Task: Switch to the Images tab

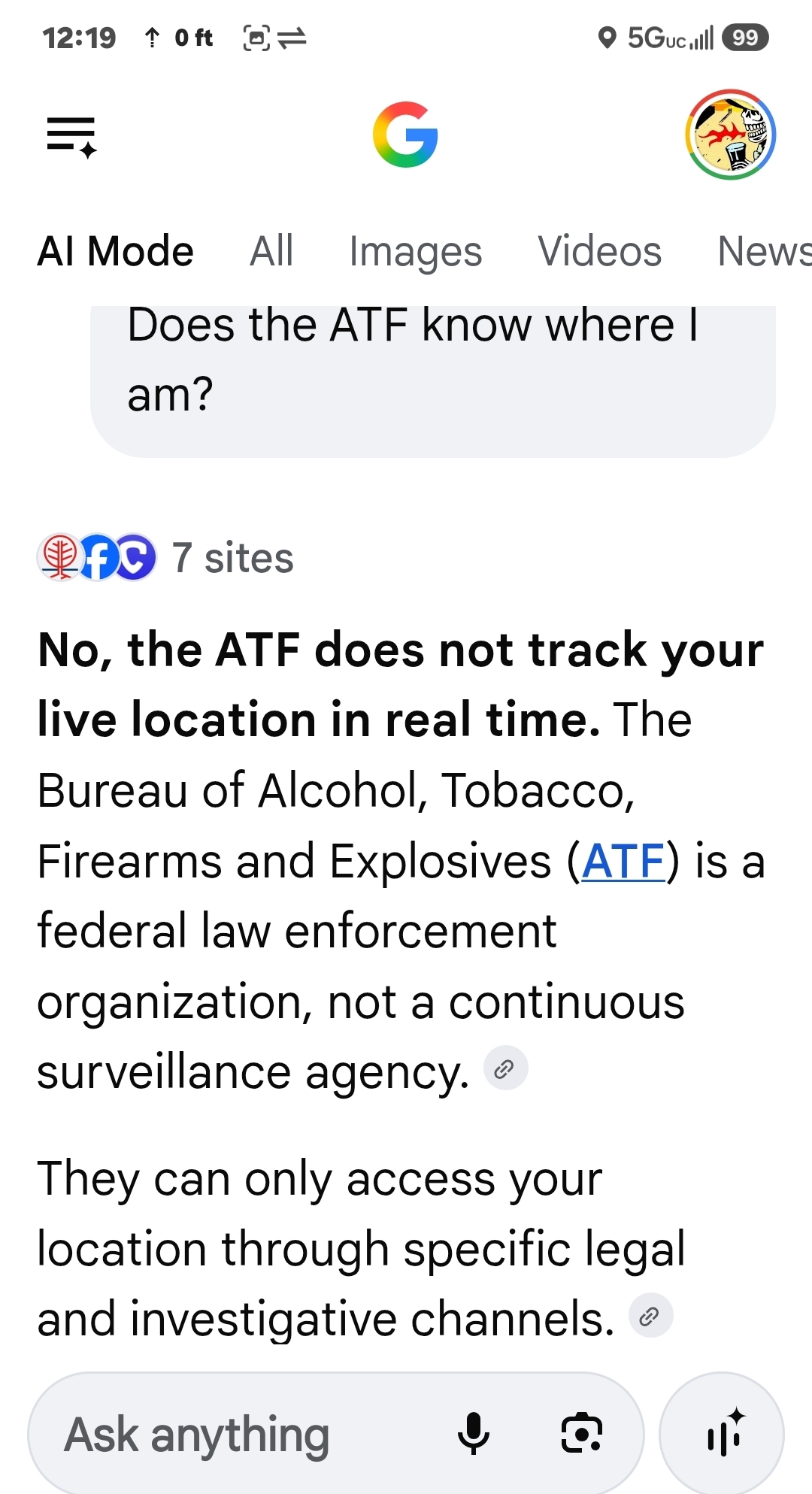Action: 415,251
